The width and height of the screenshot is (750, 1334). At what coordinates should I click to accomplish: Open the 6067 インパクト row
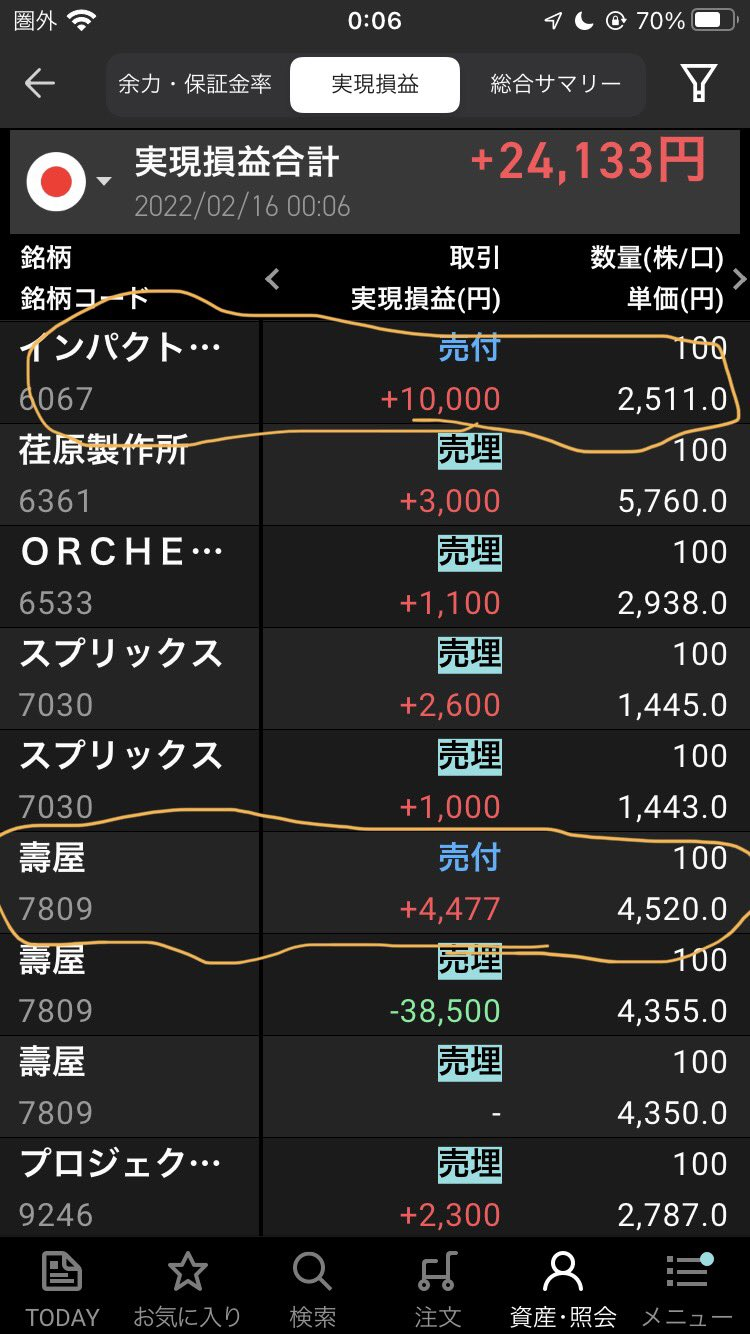375,372
